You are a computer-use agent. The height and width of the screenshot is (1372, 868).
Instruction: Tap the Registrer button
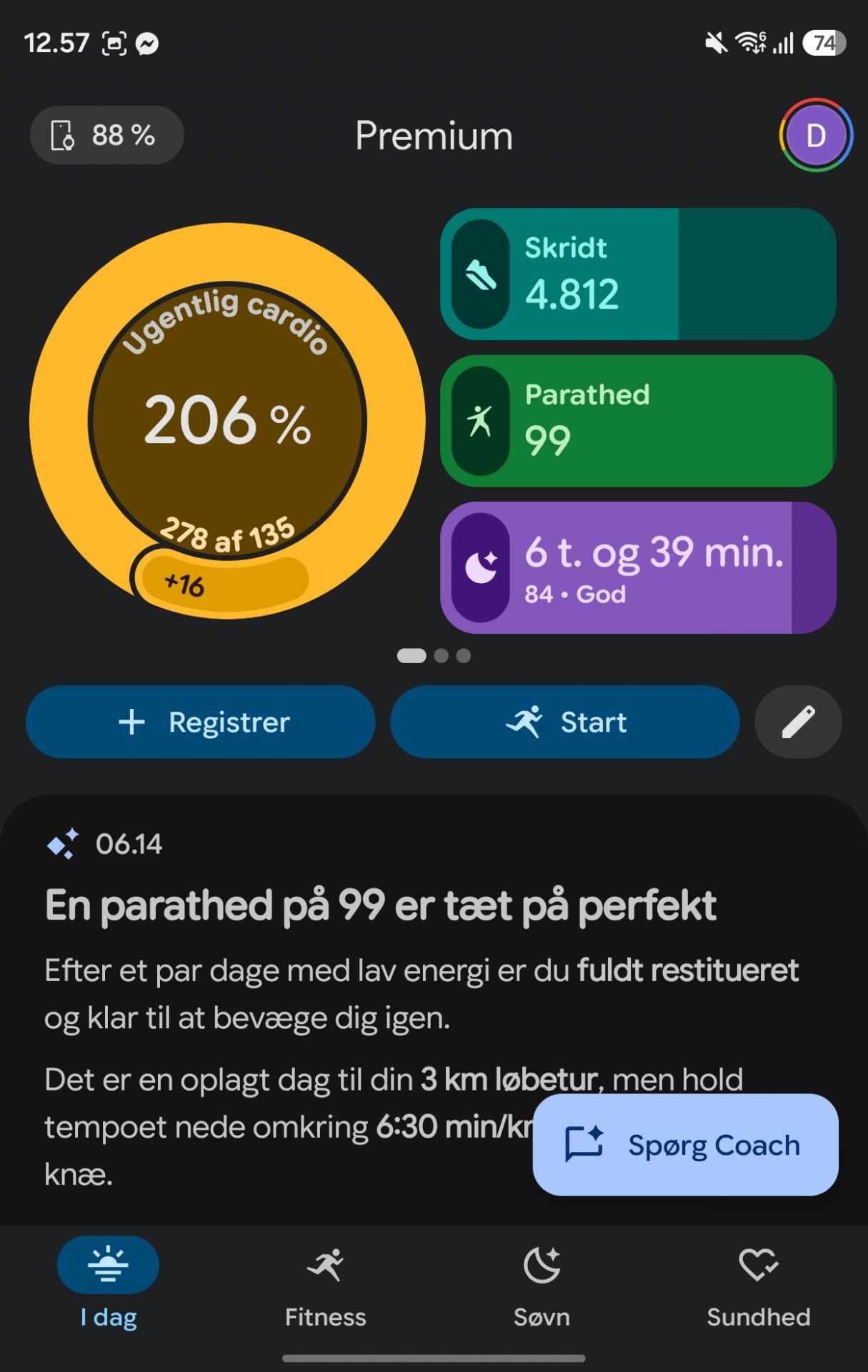(x=201, y=722)
